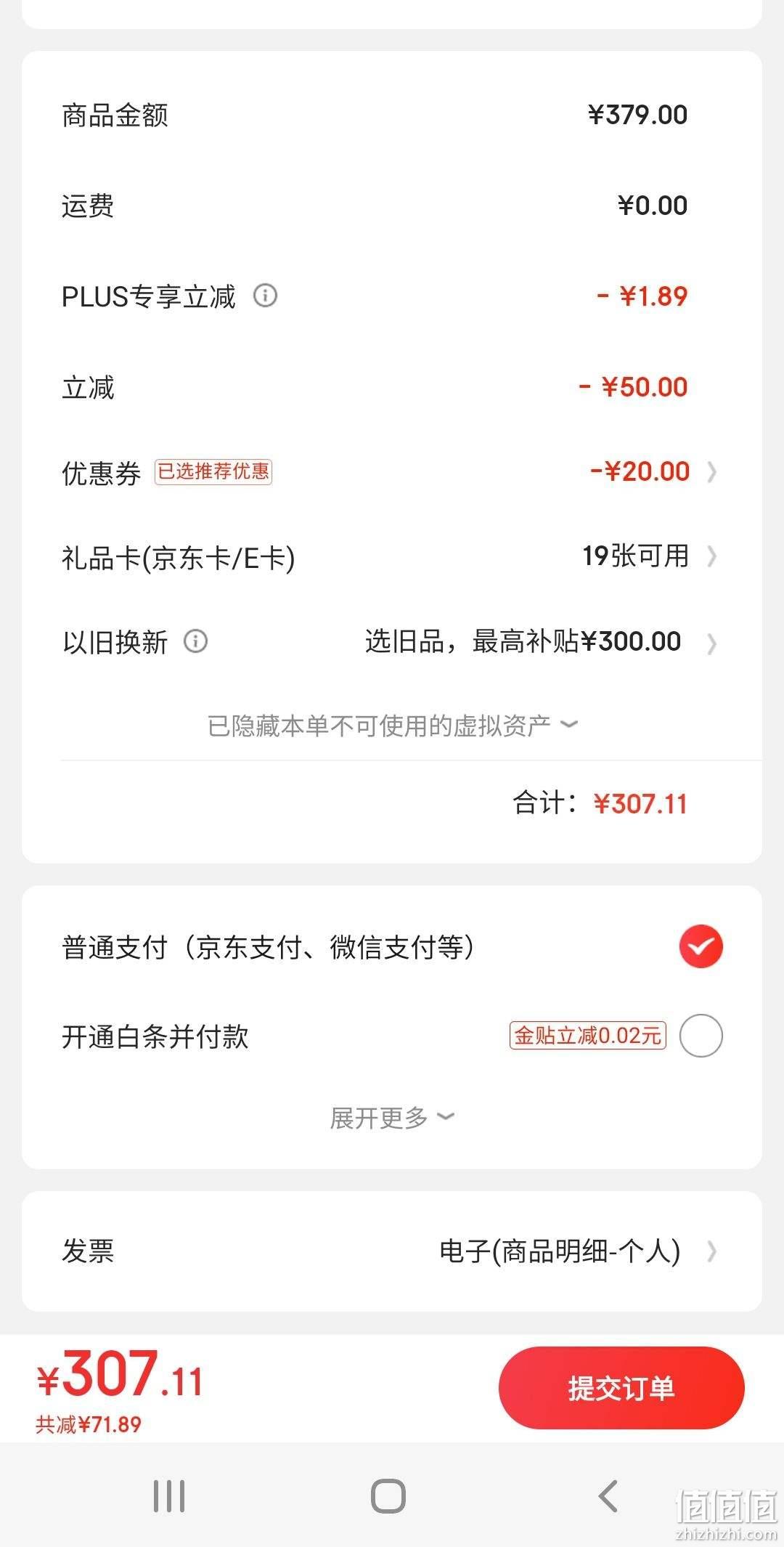Open 发票 invoice settings row
Viewport: 784px width, 1547px height.
(x=392, y=1251)
